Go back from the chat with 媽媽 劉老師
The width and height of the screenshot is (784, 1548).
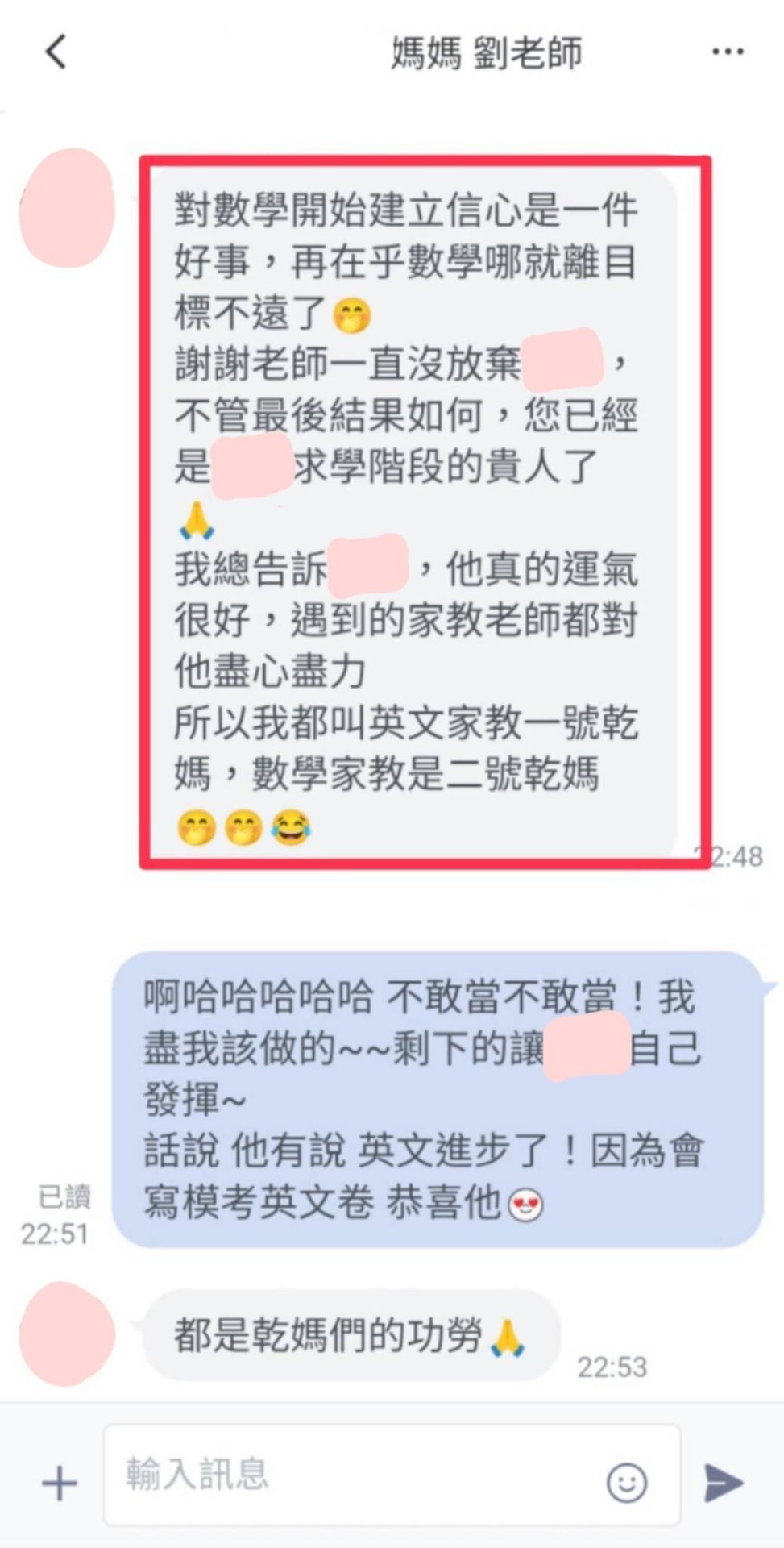[x=56, y=52]
